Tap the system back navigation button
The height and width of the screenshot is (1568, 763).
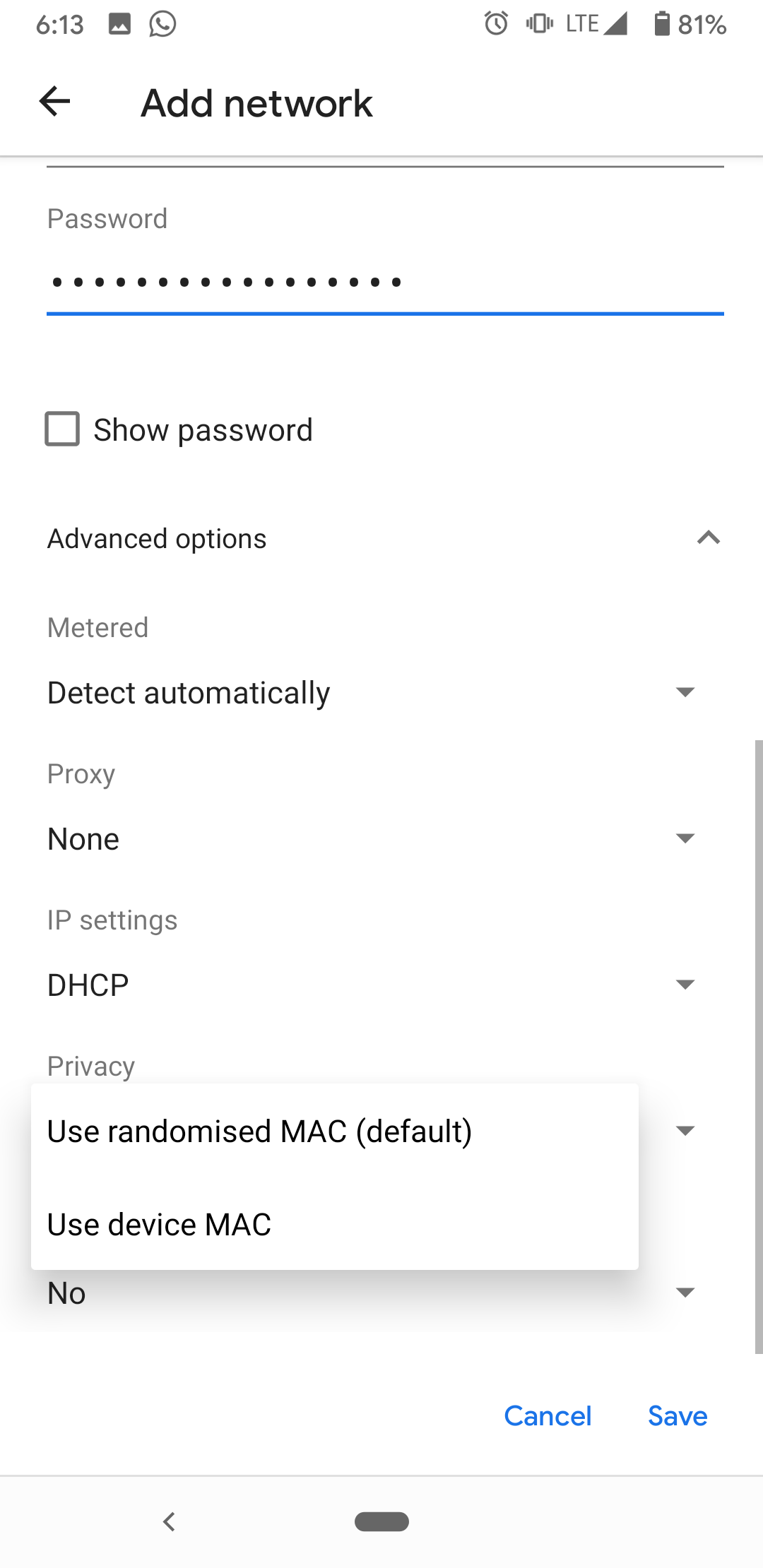point(169,1521)
